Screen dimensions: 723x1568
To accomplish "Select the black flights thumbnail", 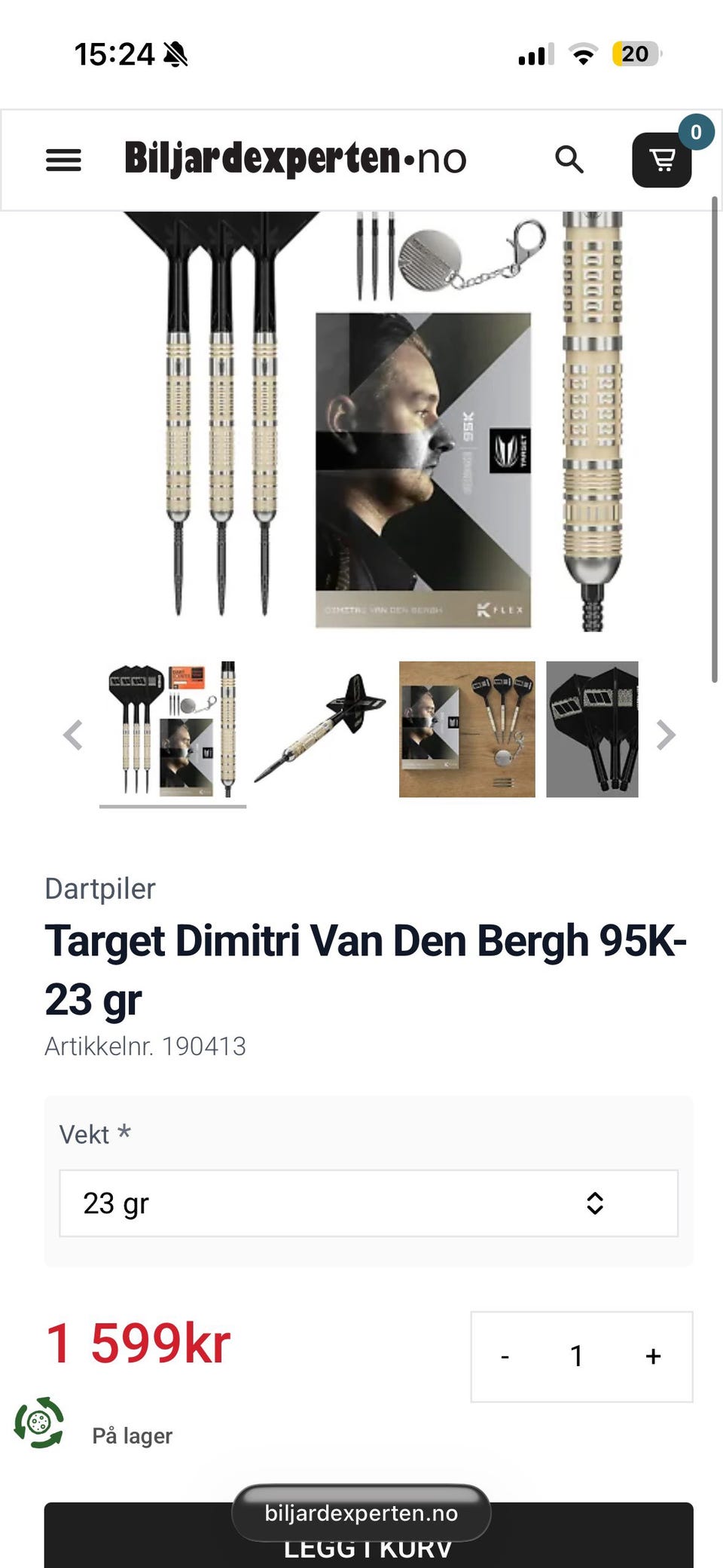I will [592, 729].
